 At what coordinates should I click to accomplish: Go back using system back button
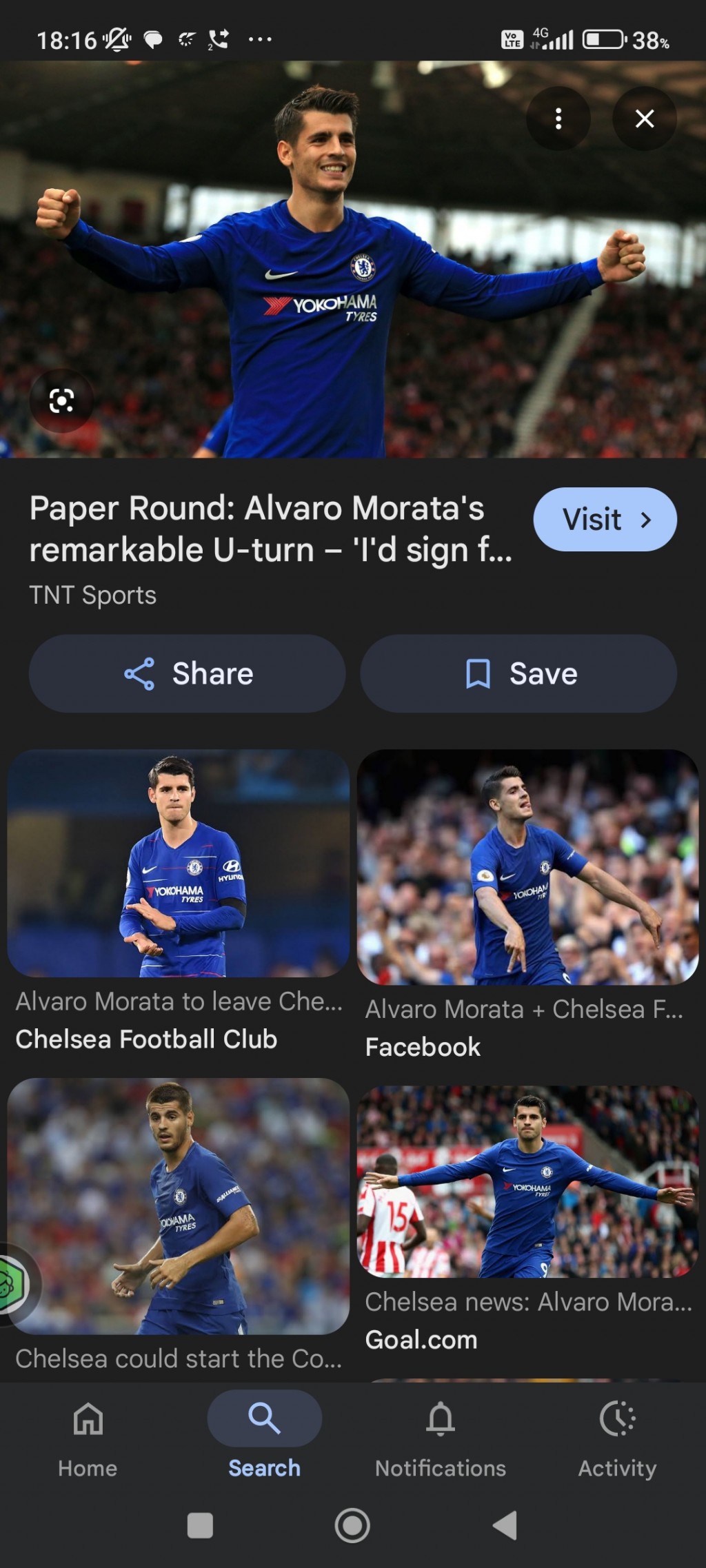505,1525
